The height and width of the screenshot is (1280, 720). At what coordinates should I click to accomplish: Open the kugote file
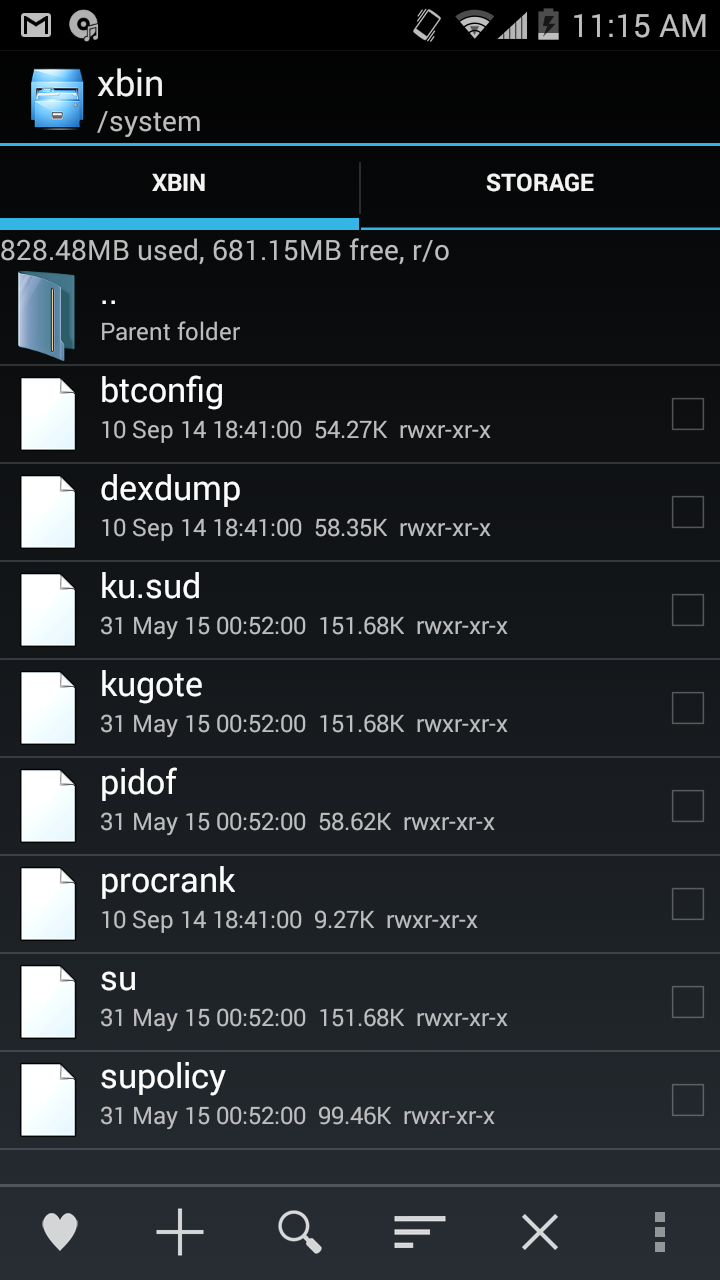click(360, 708)
